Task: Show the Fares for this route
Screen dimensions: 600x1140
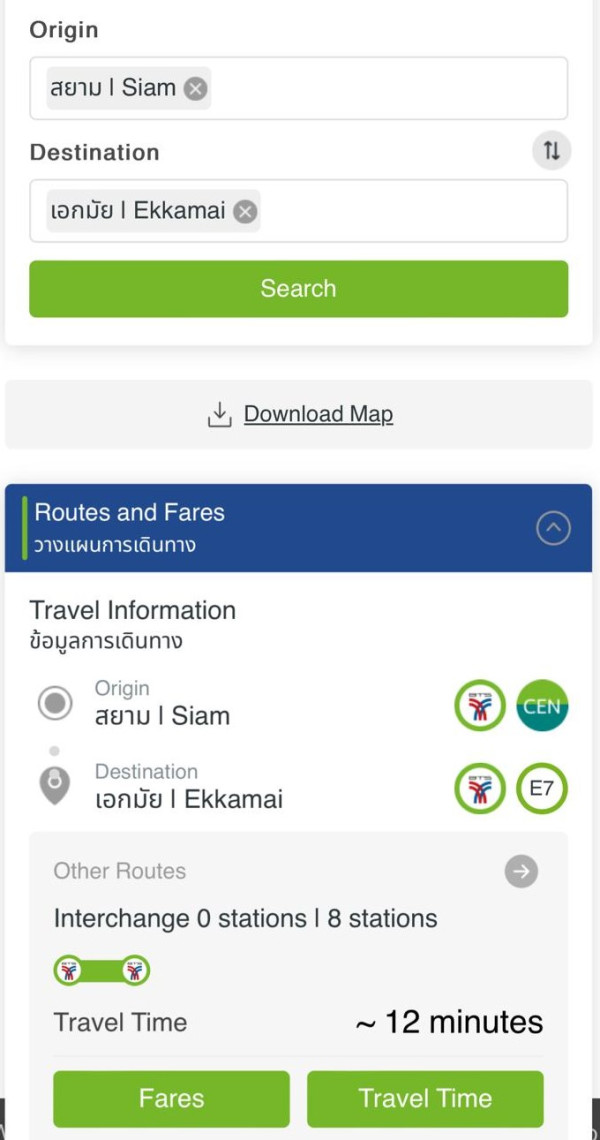Action: [171, 1098]
